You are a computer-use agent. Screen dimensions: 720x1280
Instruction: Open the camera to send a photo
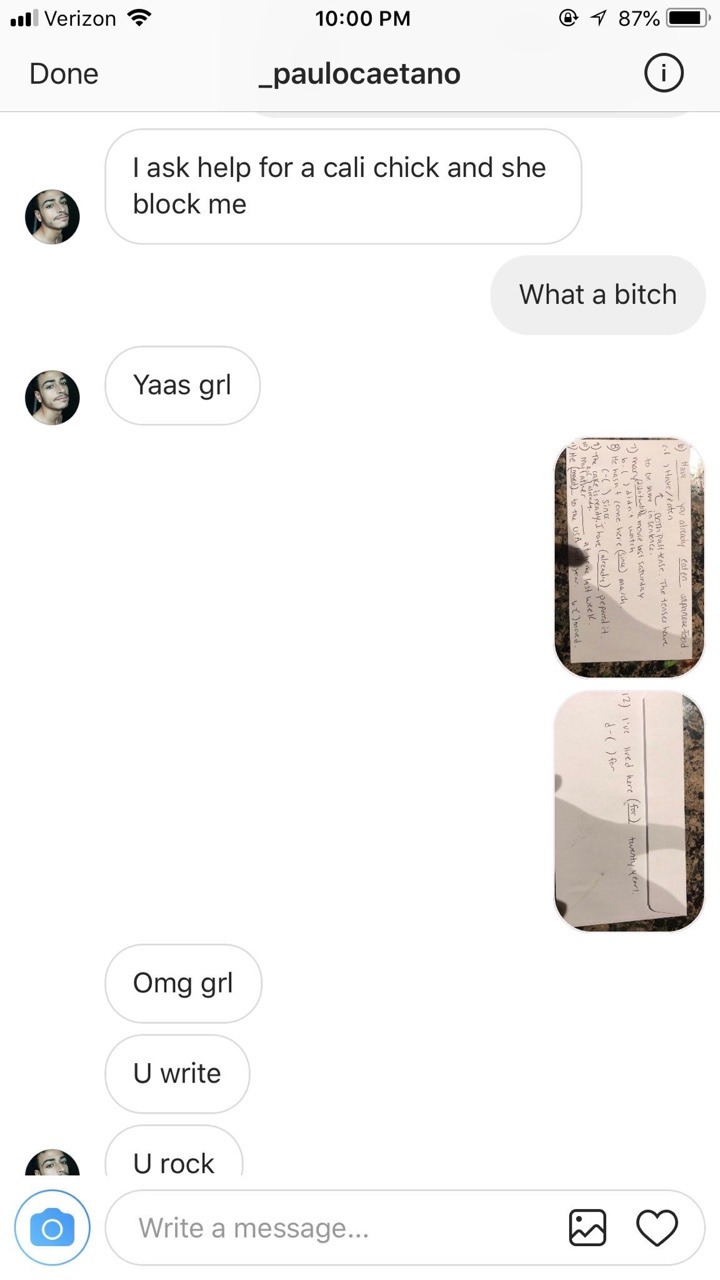click(x=52, y=1228)
